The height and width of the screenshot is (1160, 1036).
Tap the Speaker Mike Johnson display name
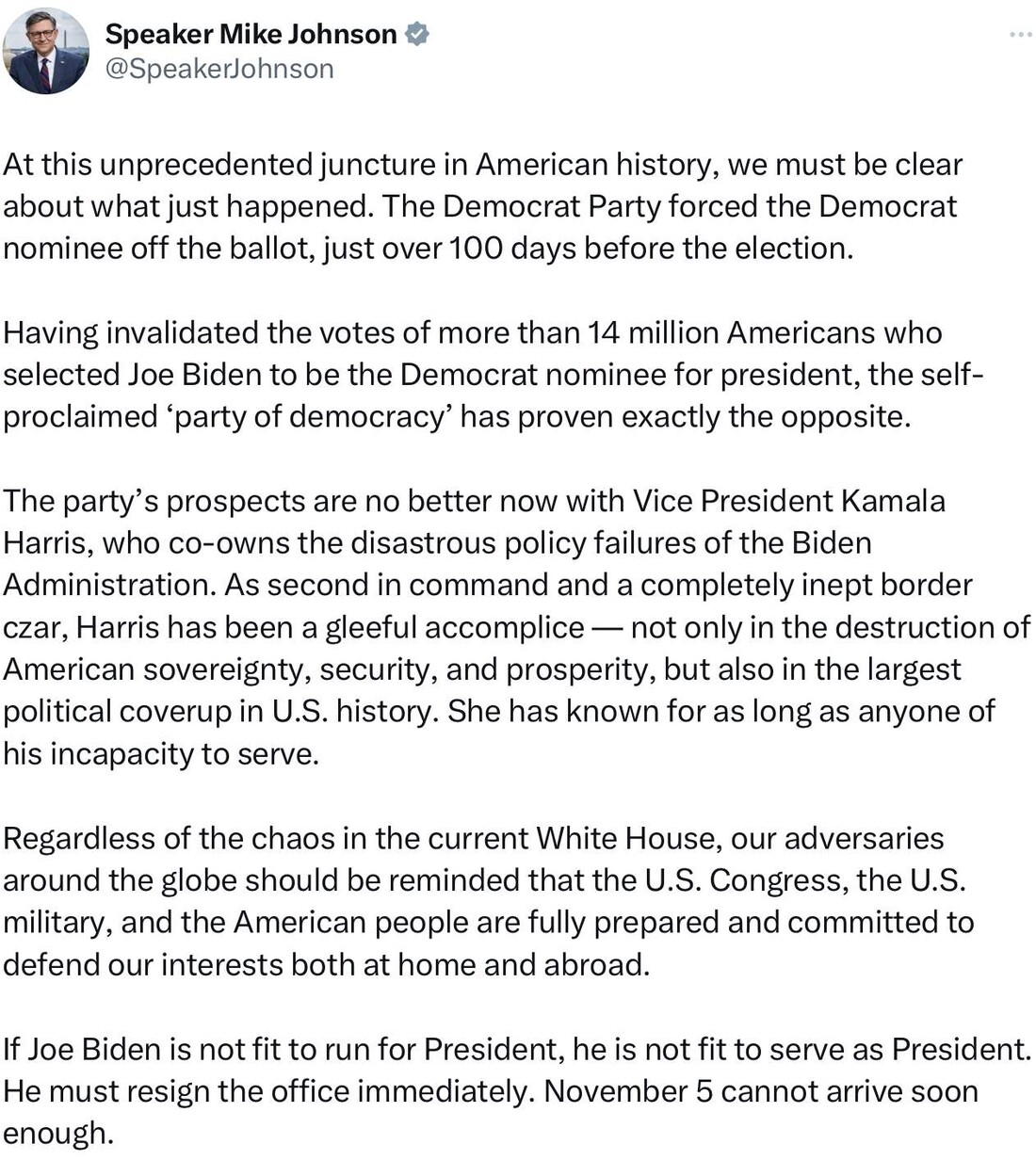point(251,34)
